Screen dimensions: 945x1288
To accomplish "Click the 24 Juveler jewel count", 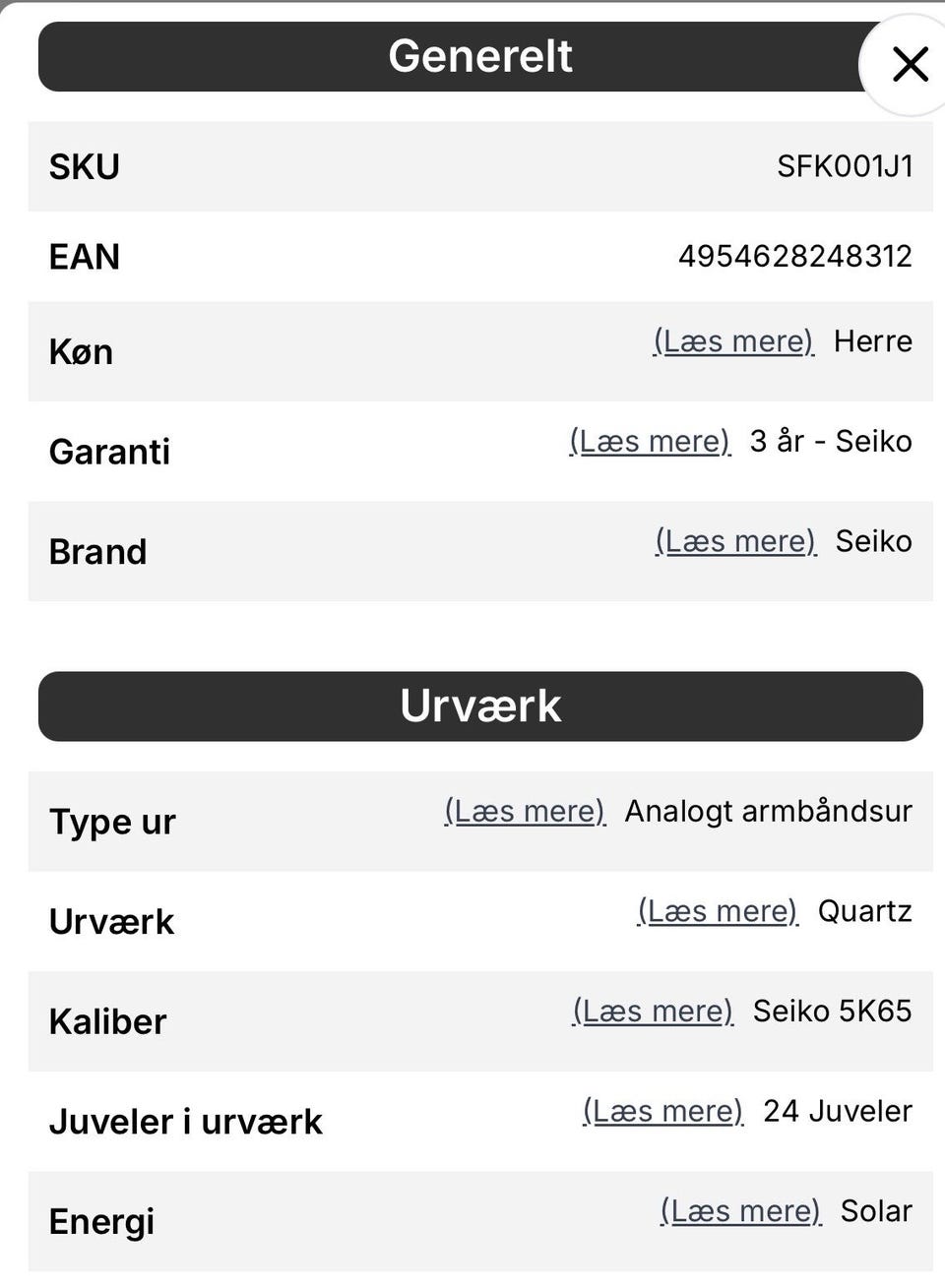I will point(837,1111).
